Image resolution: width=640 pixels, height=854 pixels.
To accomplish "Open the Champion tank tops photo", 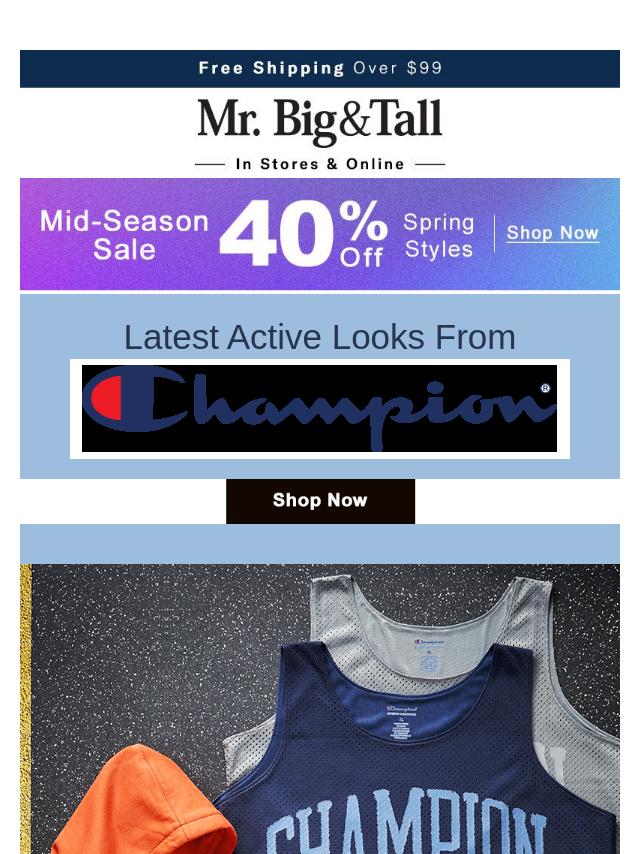I will pyautogui.click(x=320, y=710).
